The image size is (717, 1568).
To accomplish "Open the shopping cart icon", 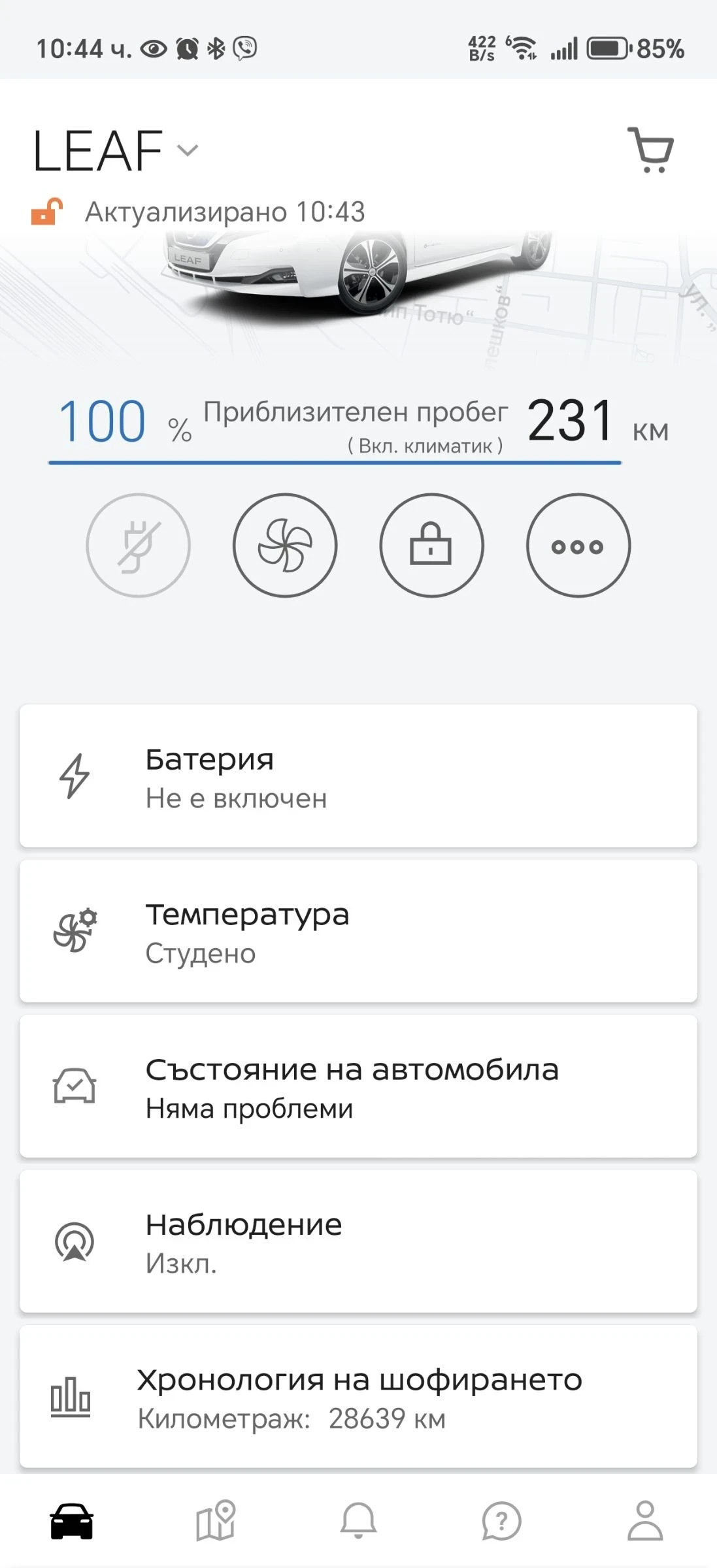I will pos(651,150).
